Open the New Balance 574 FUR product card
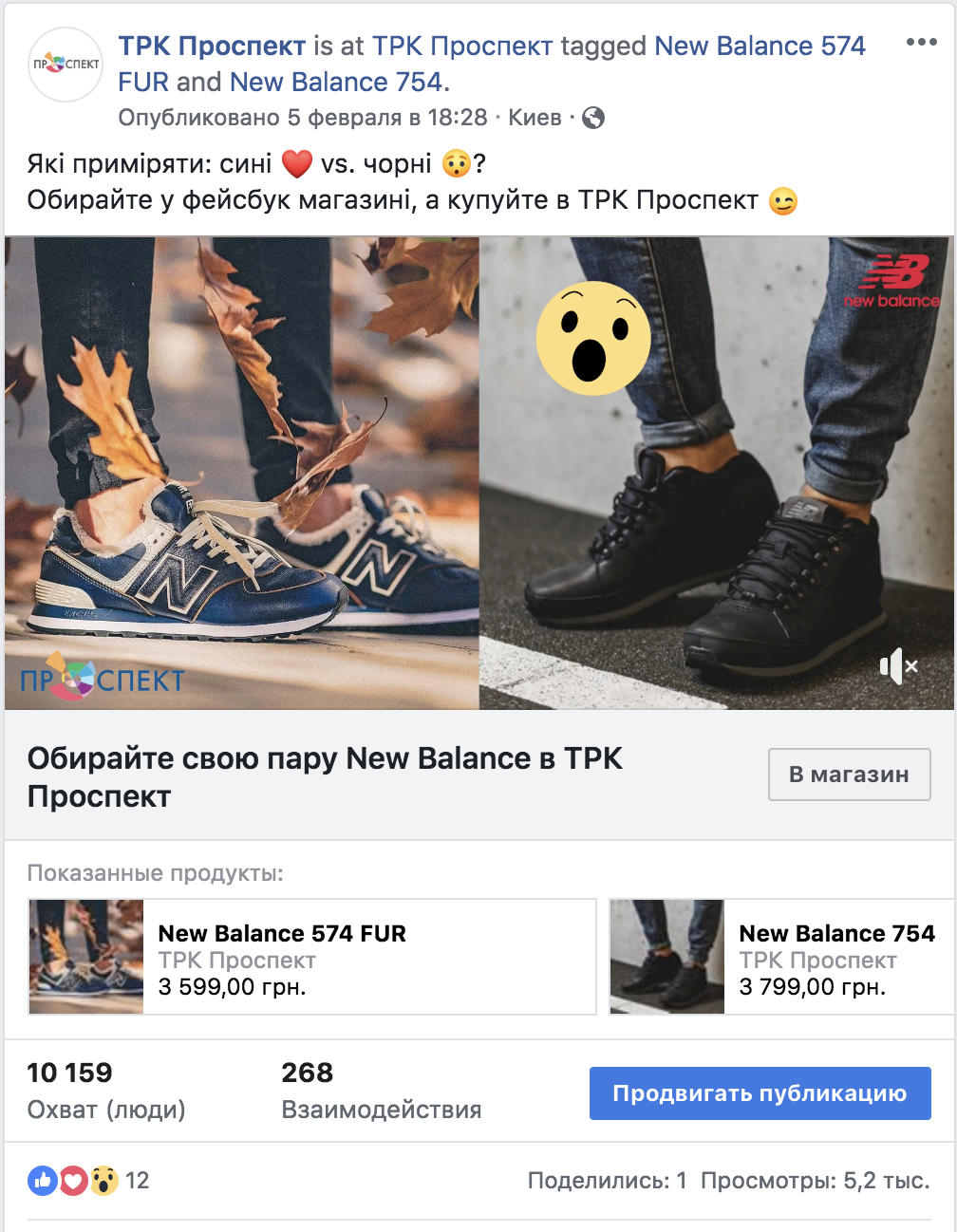This screenshot has width=957, height=1232. point(312,957)
